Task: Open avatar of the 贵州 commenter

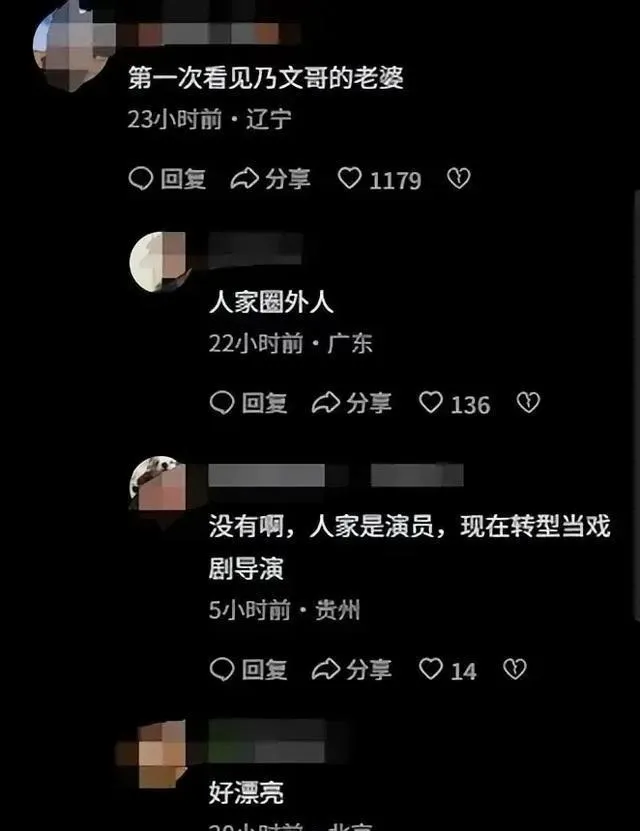Action: point(159,486)
